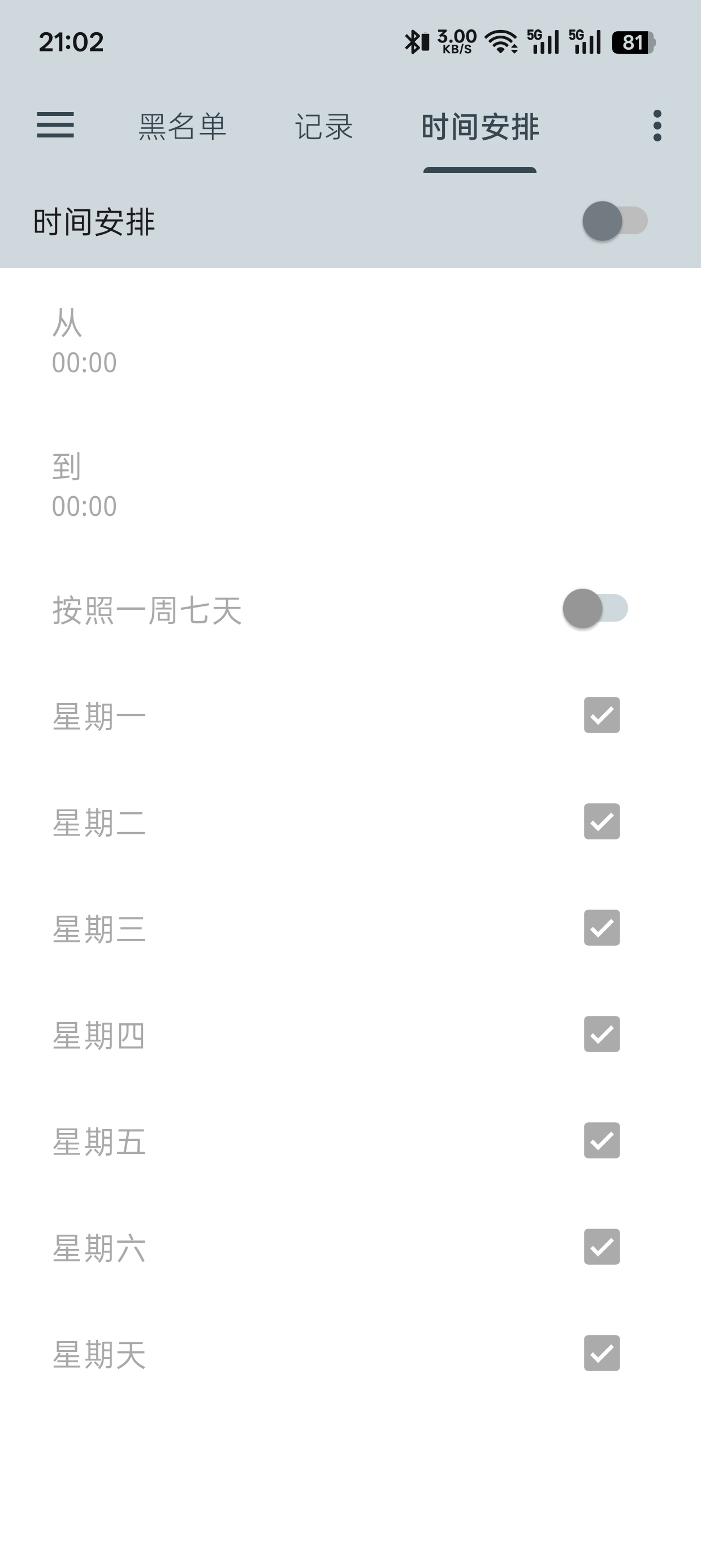The width and height of the screenshot is (701, 1568).
Task: Switch to the 黑名单 tab
Action: point(183,127)
